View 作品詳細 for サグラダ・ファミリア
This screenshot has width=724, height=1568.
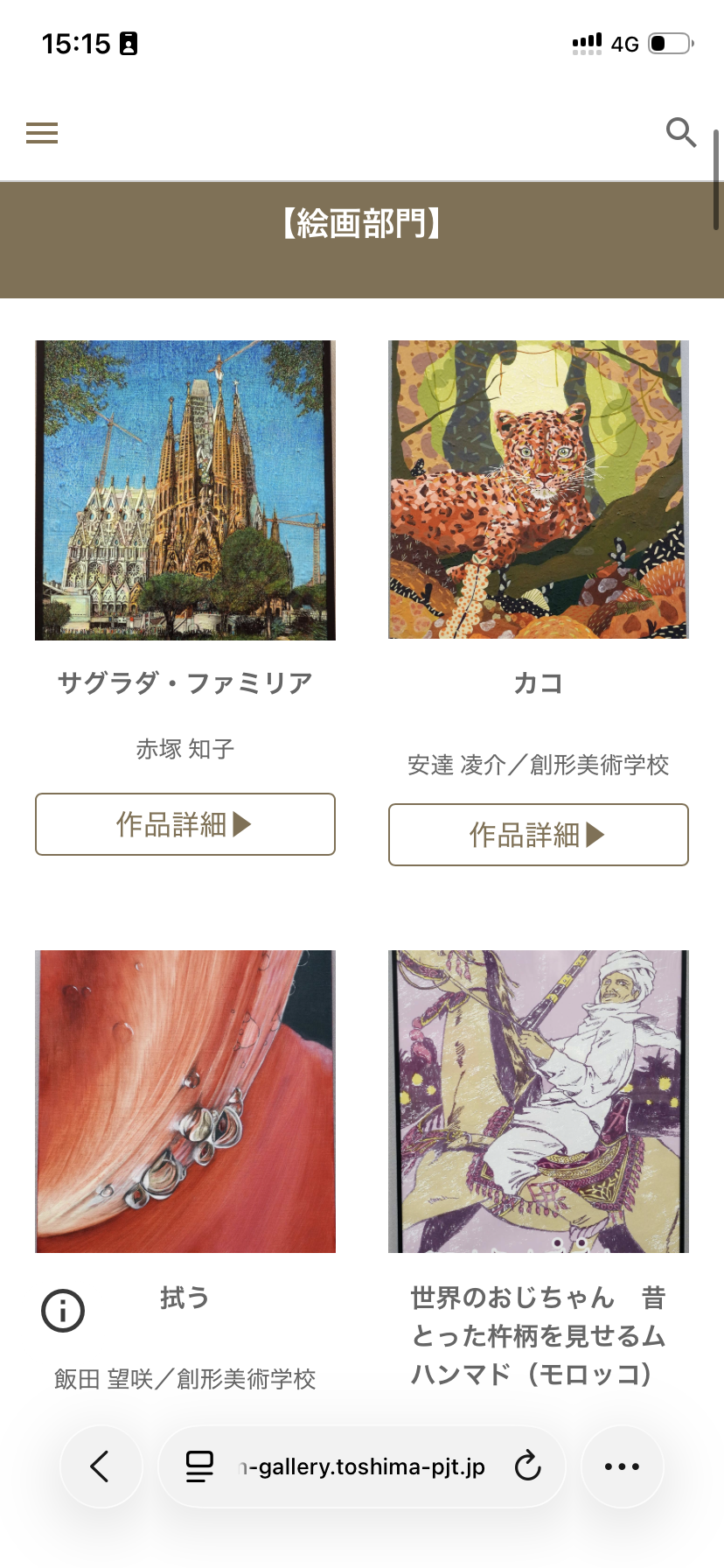click(185, 824)
